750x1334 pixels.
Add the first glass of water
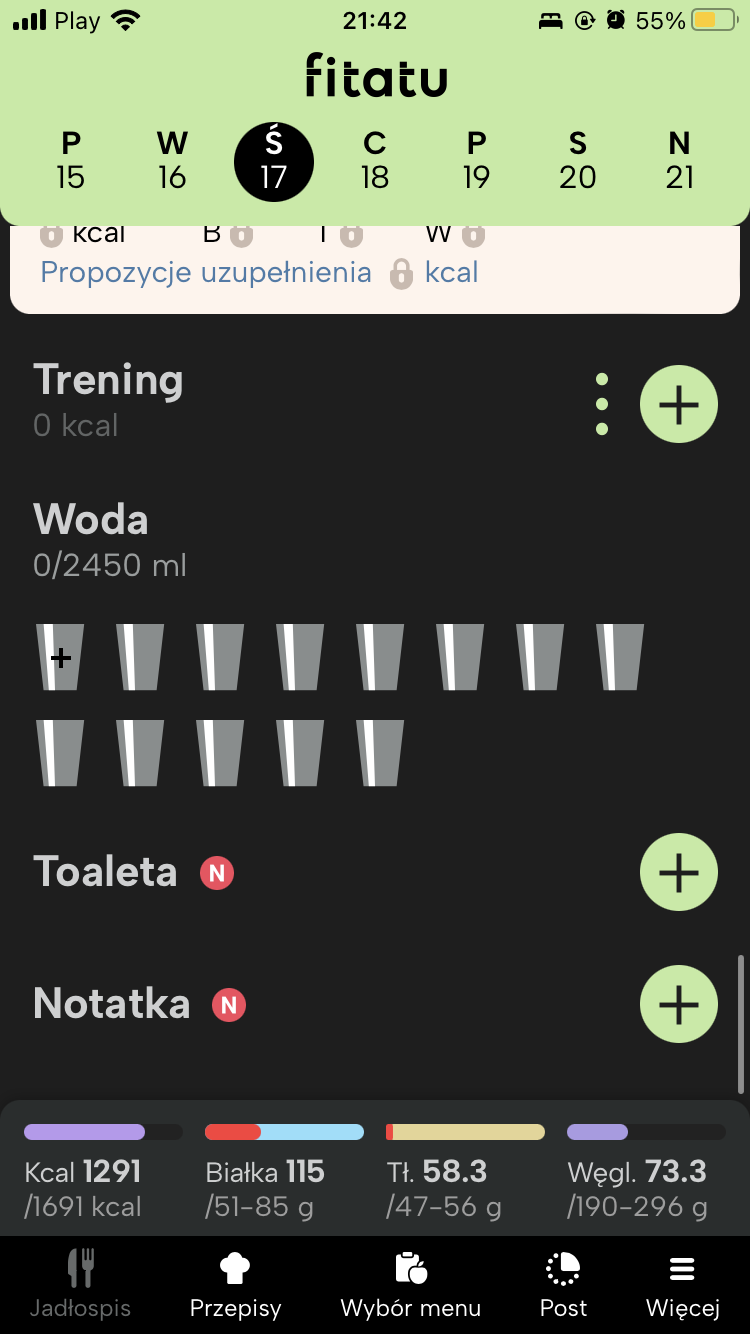(60, 658)
